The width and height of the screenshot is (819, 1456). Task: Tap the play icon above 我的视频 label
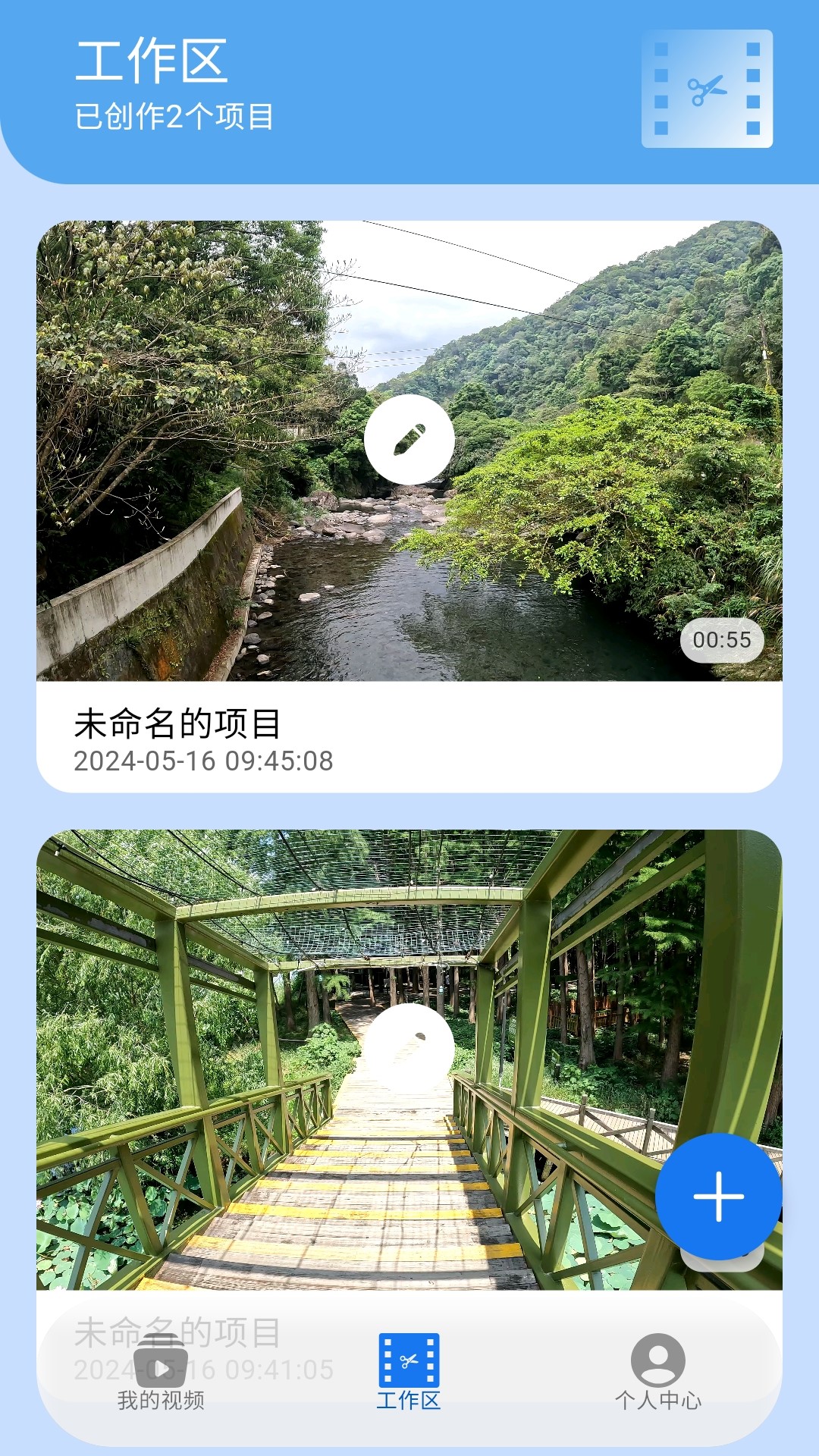coord(162,1365)
